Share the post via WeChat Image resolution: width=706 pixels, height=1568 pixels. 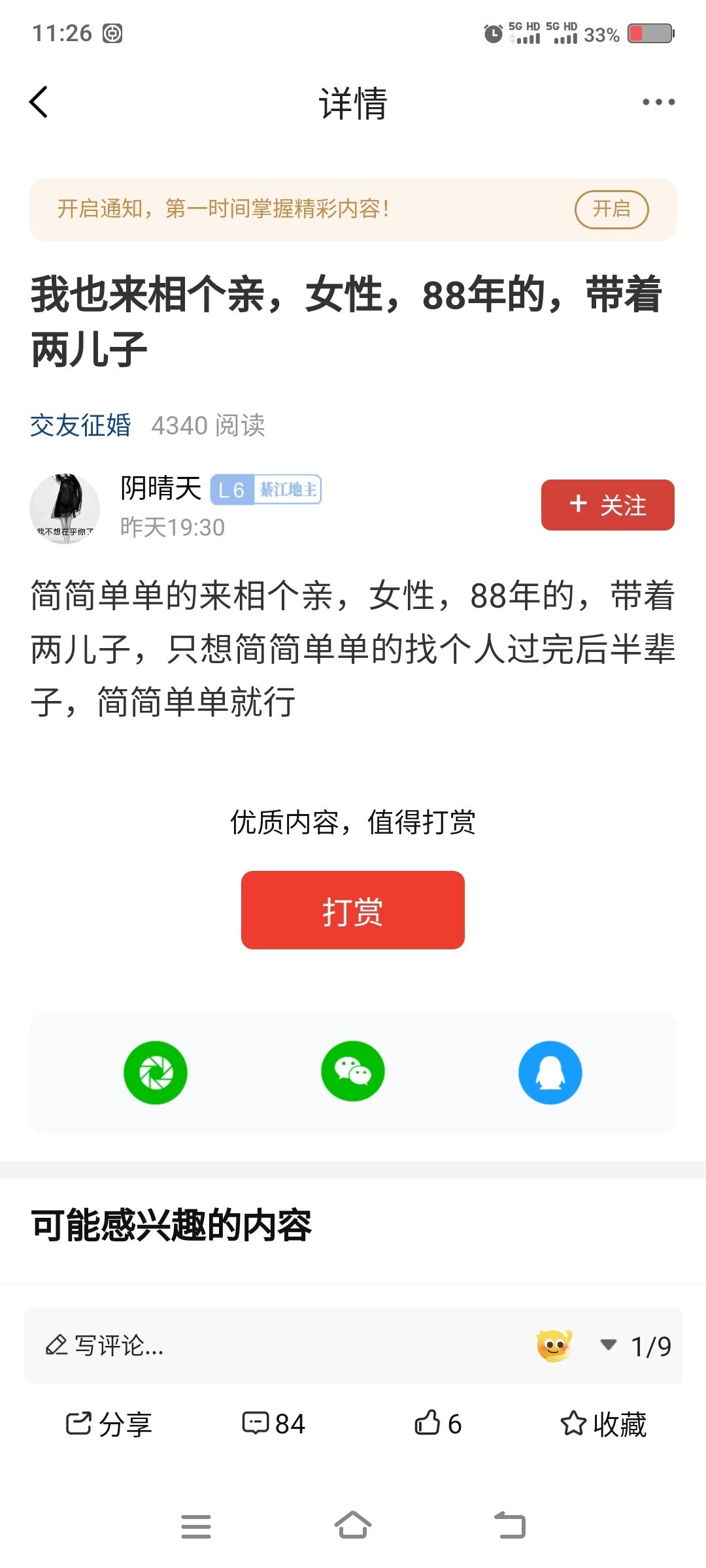click(353, 1072)
